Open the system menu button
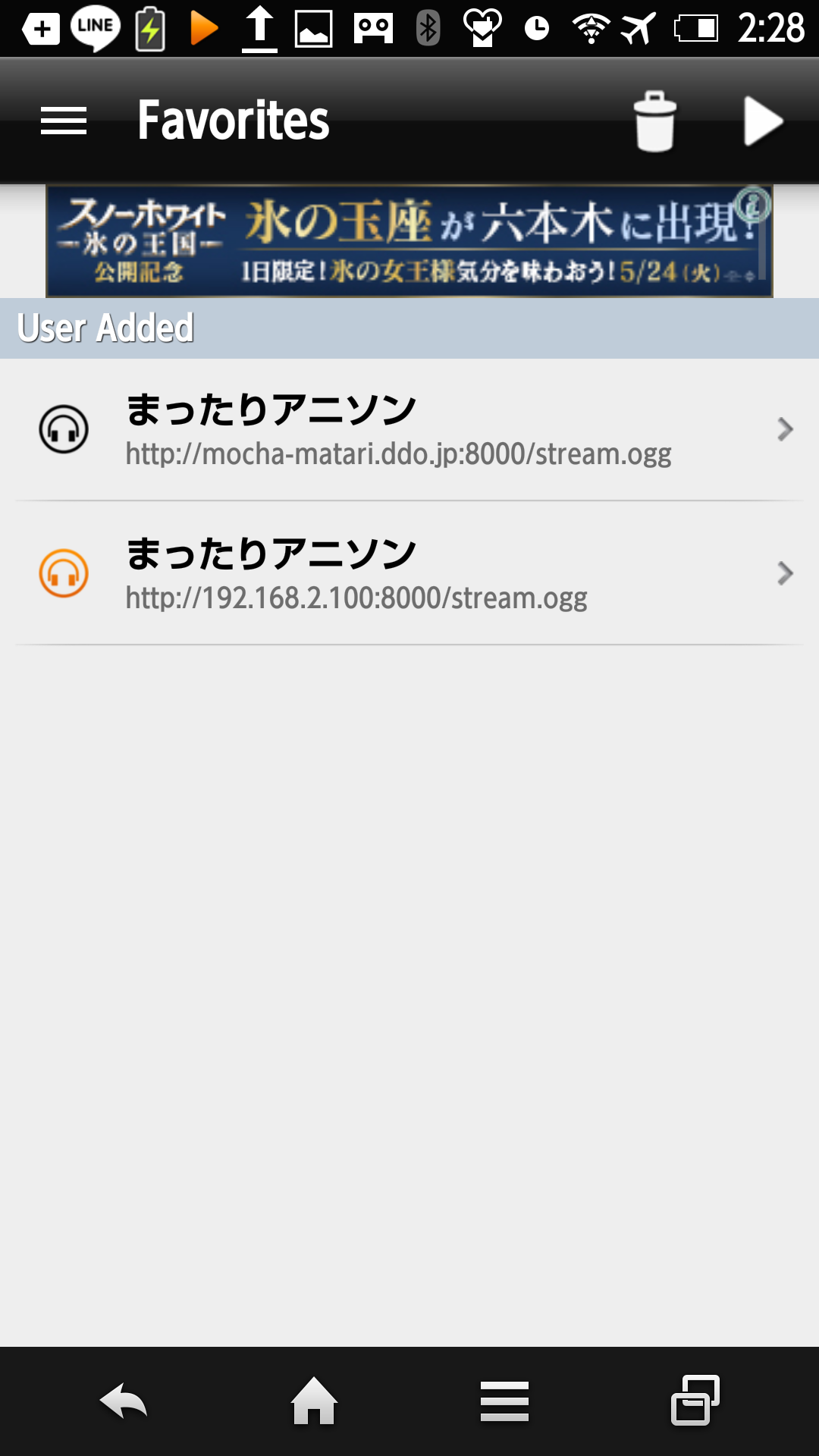This screenshot has width=819, height=1456. point(504,1401)
